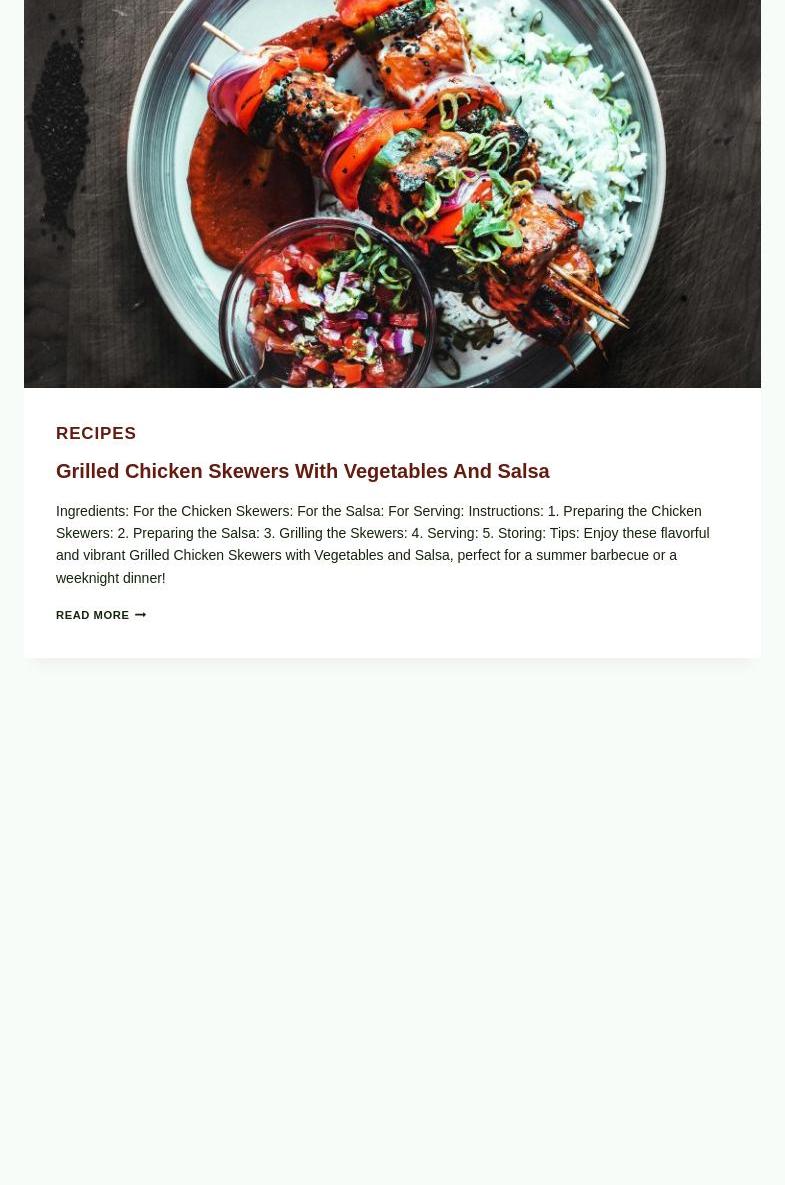785x1185 pixels.
Task: Open Grilled Chicken Skewers With Vegetables title
Action: point(302,471)
